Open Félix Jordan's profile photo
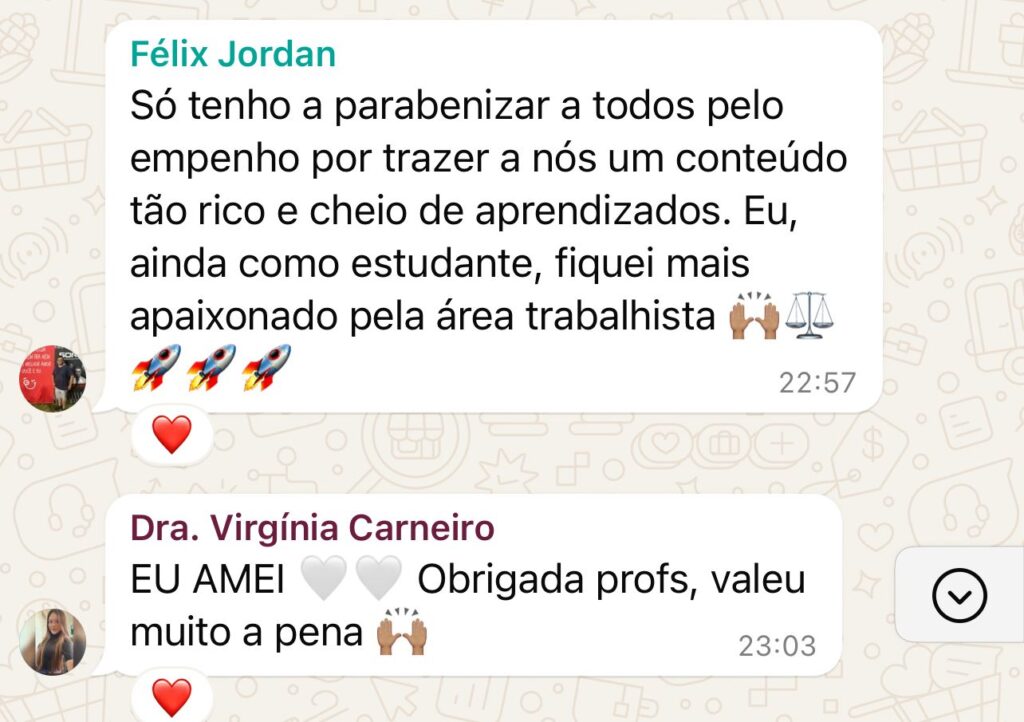The width and height of the screenshot is (1024, 722). coord(53,379)
